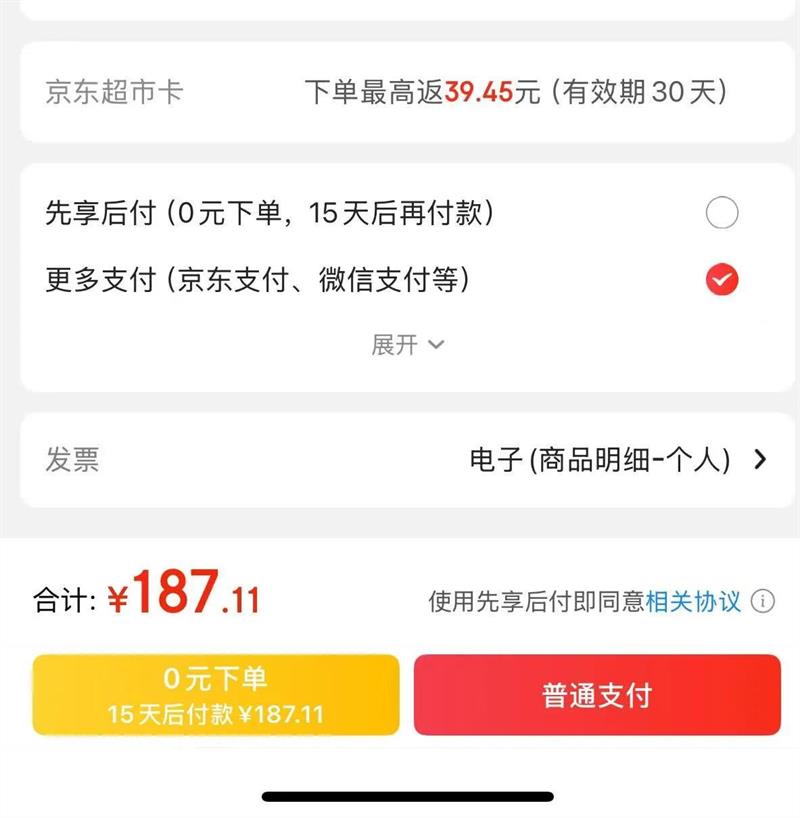The image size is (800, 818).
Task: Select 更多支付 payment option
Action: point(721,280)
